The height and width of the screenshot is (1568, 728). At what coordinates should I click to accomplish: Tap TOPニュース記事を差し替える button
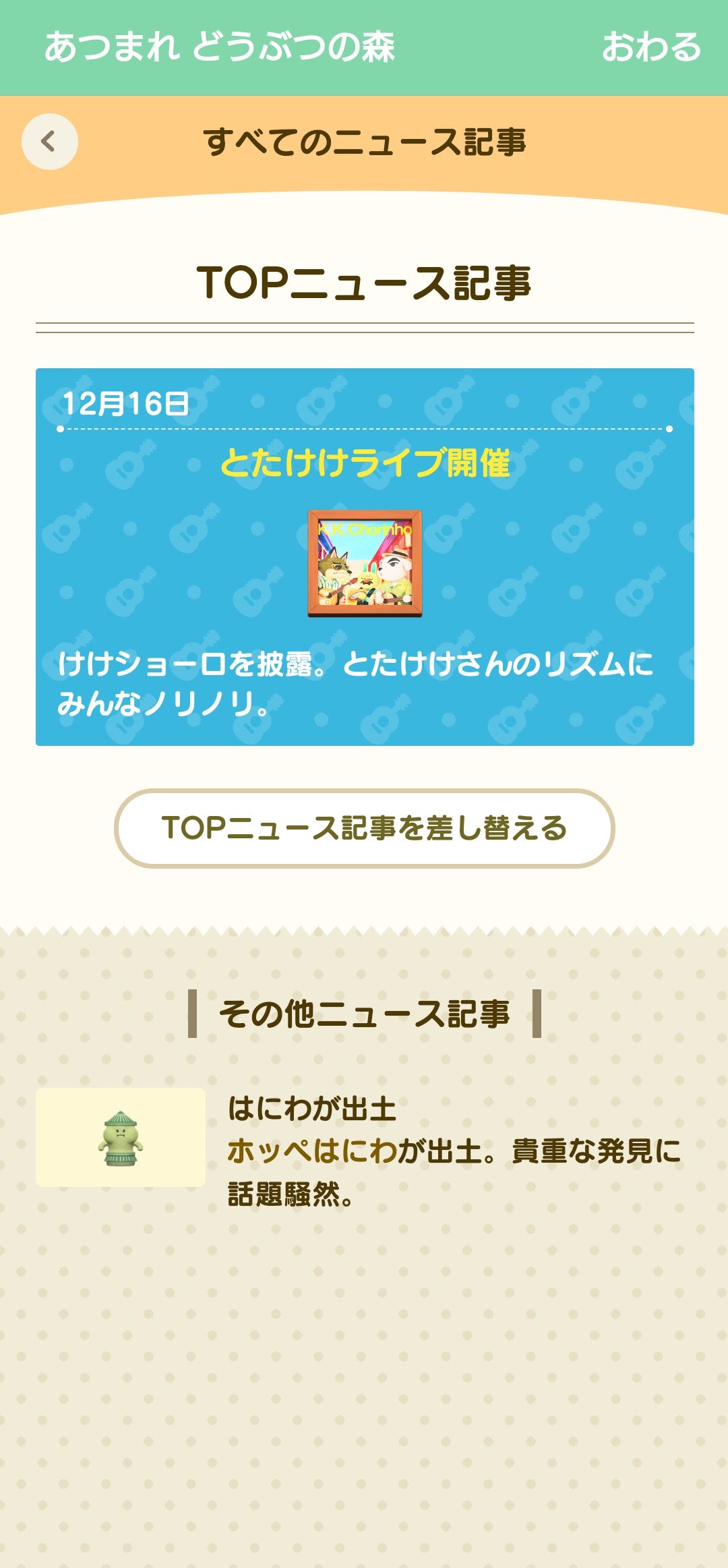tap(365, 828)
